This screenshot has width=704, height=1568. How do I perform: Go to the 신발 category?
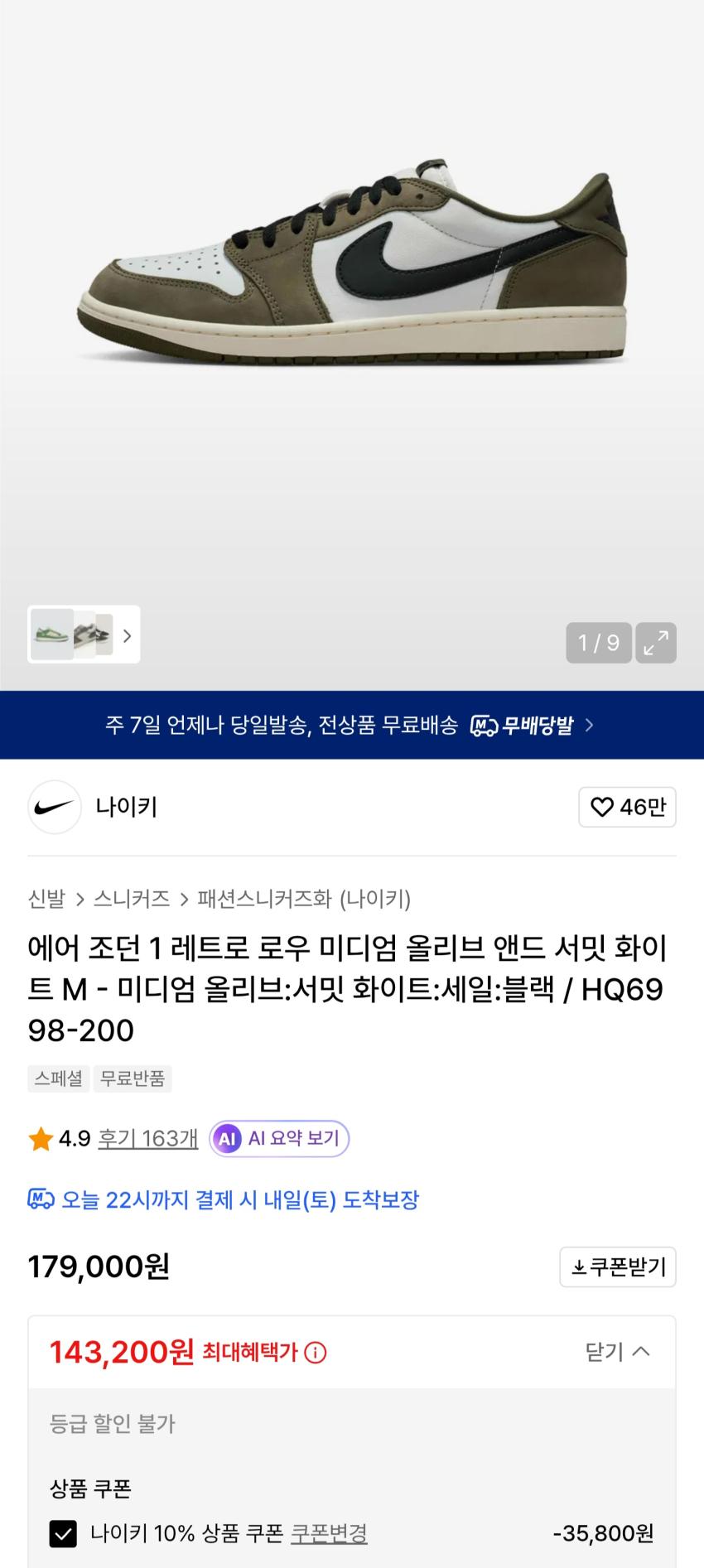click(46, 899)
